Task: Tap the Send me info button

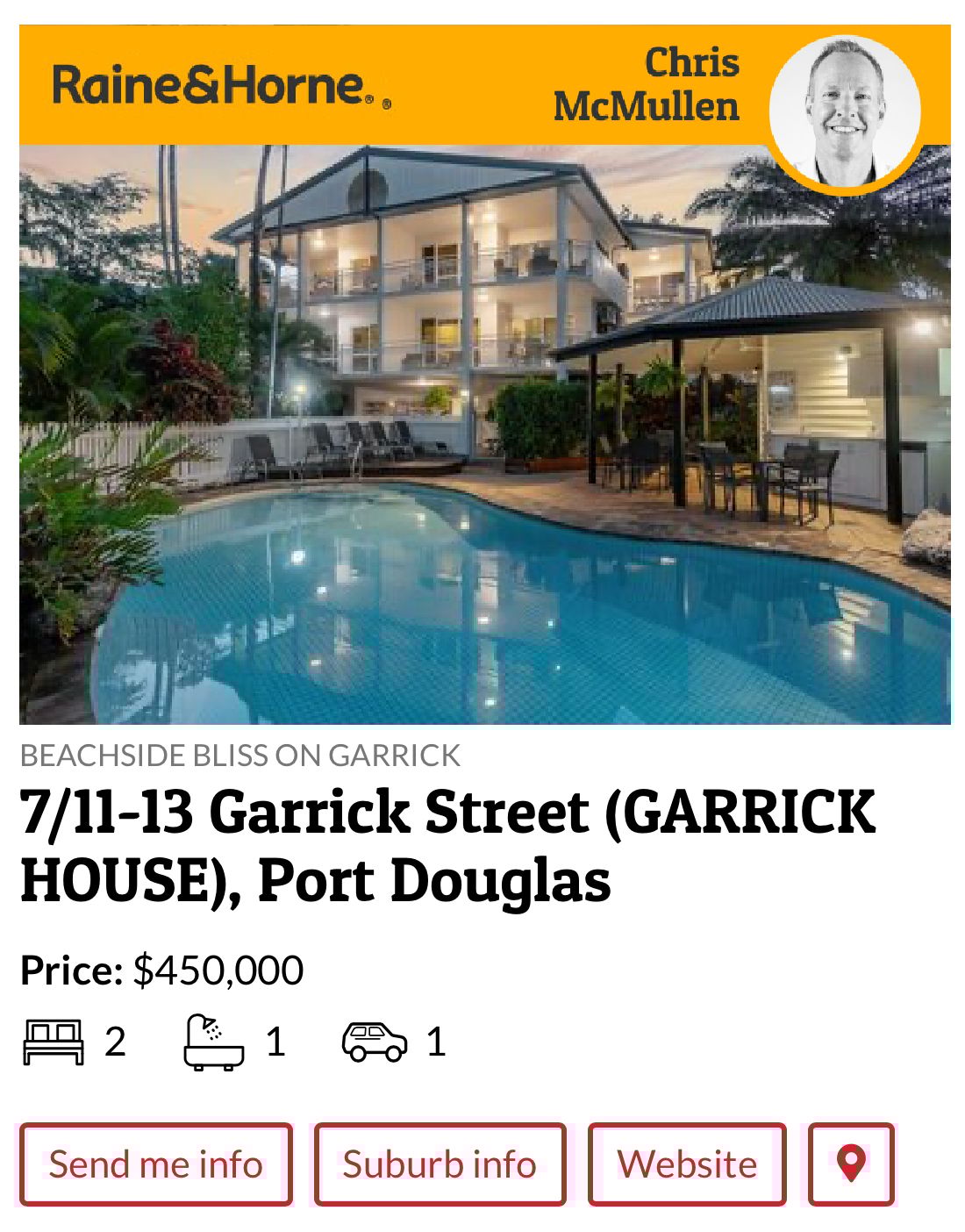Action: [155, 1164]
